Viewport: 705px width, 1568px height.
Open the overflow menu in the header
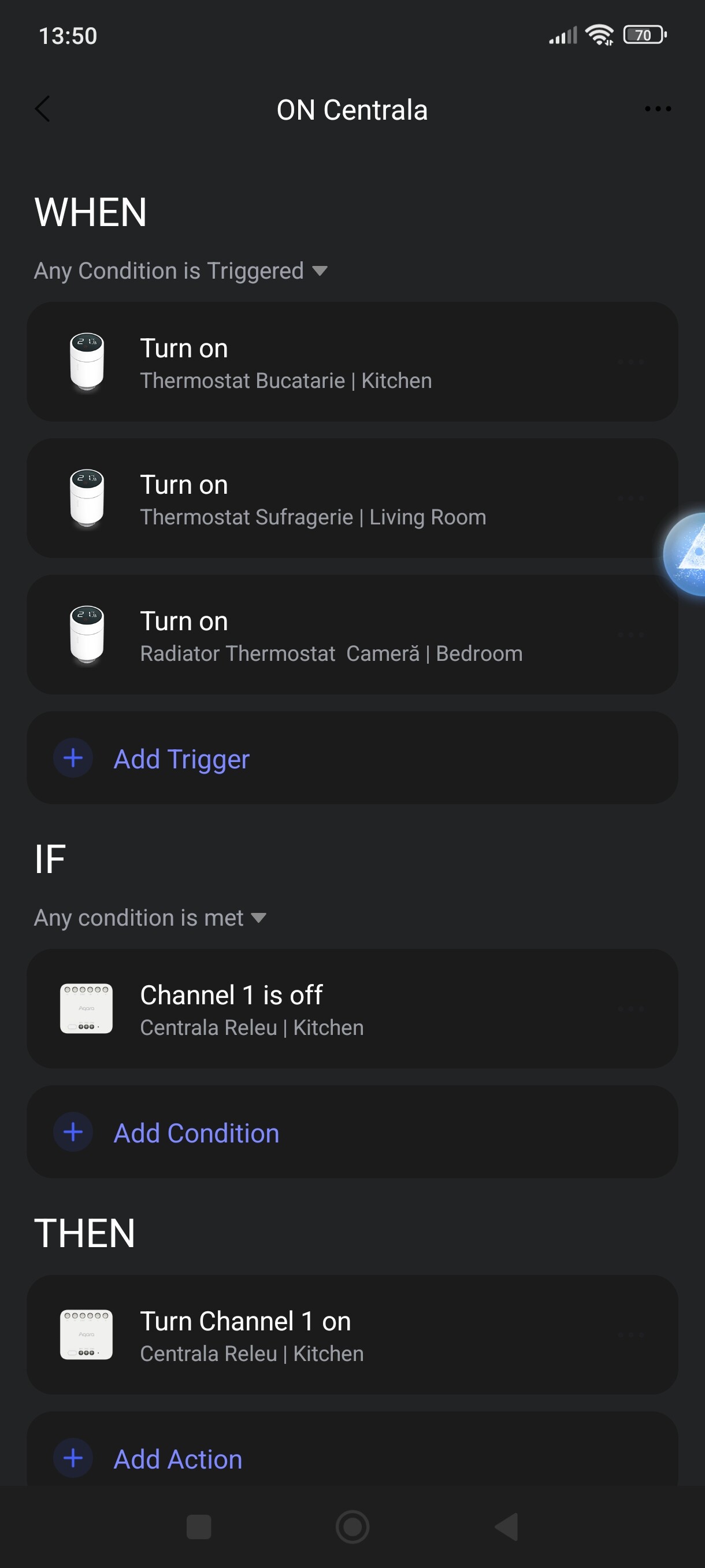pos(658,109)
